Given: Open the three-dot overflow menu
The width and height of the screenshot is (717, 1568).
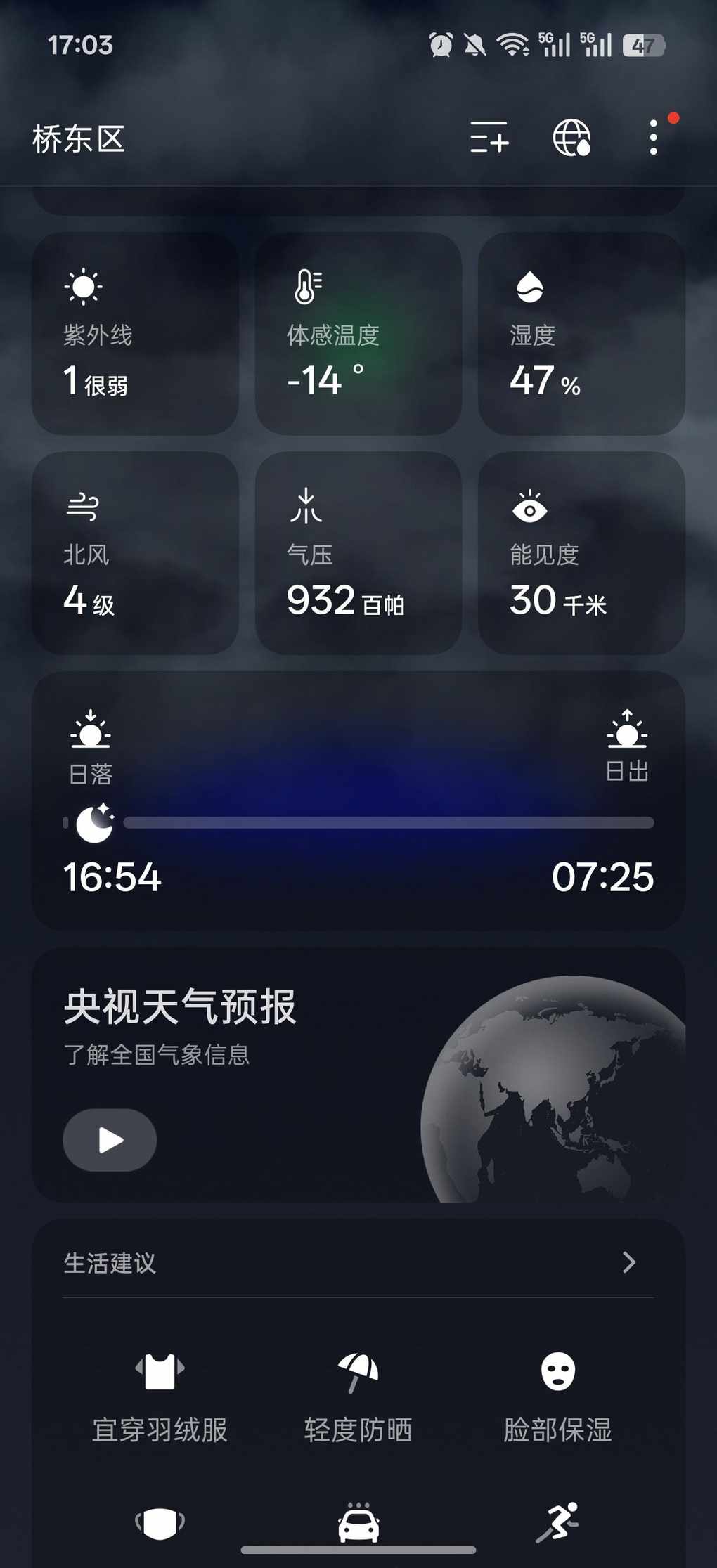Looking at the screenshot, I should coord(654,137).
